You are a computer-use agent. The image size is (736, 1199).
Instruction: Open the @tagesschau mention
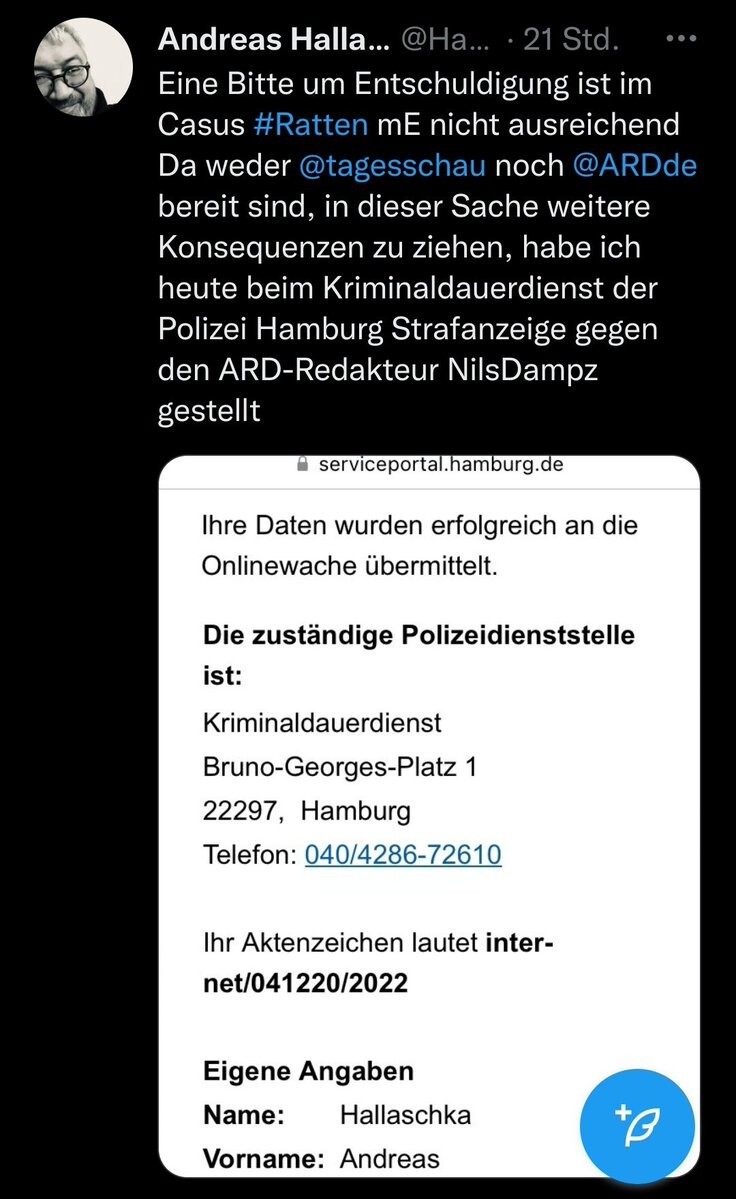point(392,165)
